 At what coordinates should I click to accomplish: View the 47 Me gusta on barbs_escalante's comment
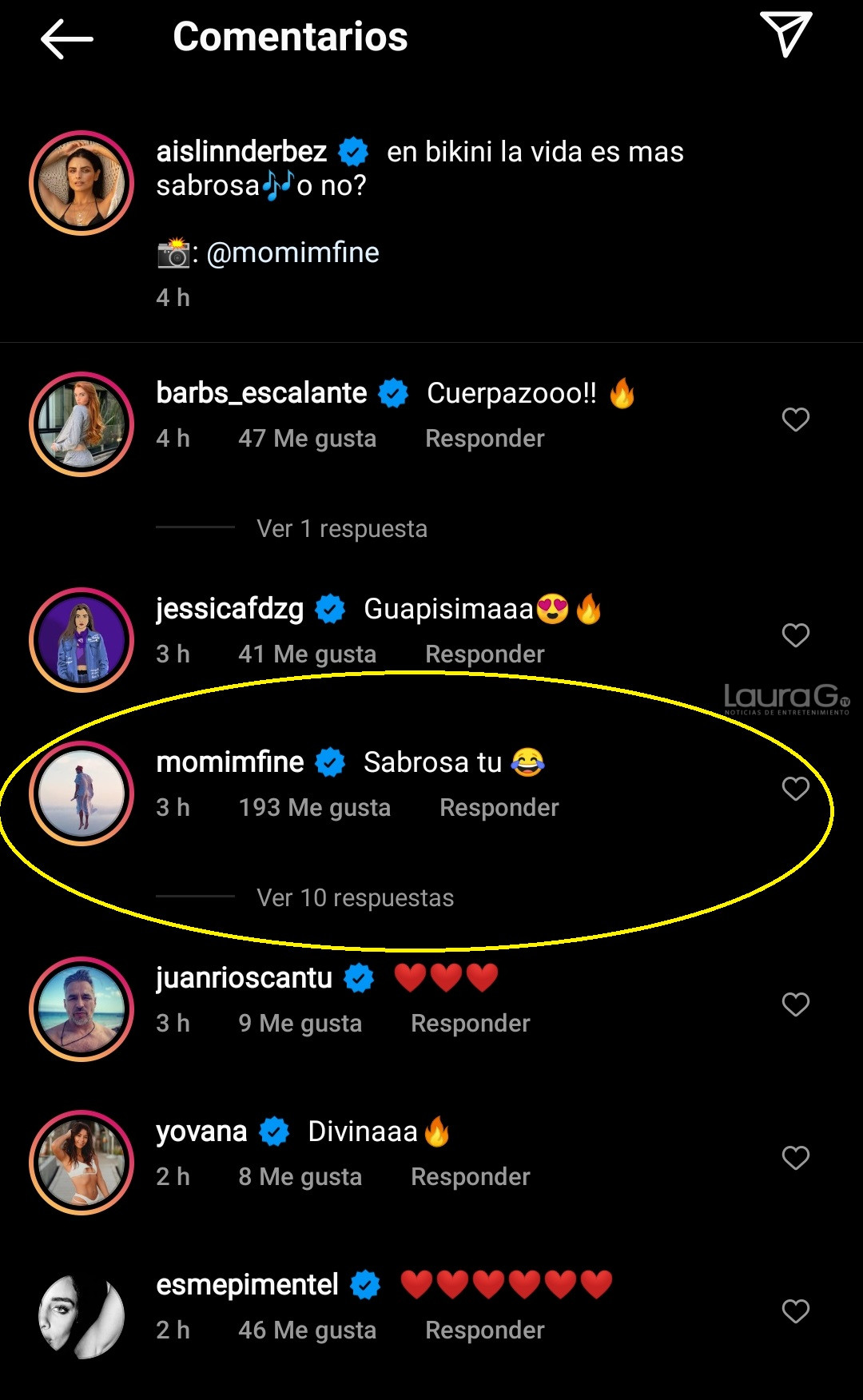[x=307, y=439]
